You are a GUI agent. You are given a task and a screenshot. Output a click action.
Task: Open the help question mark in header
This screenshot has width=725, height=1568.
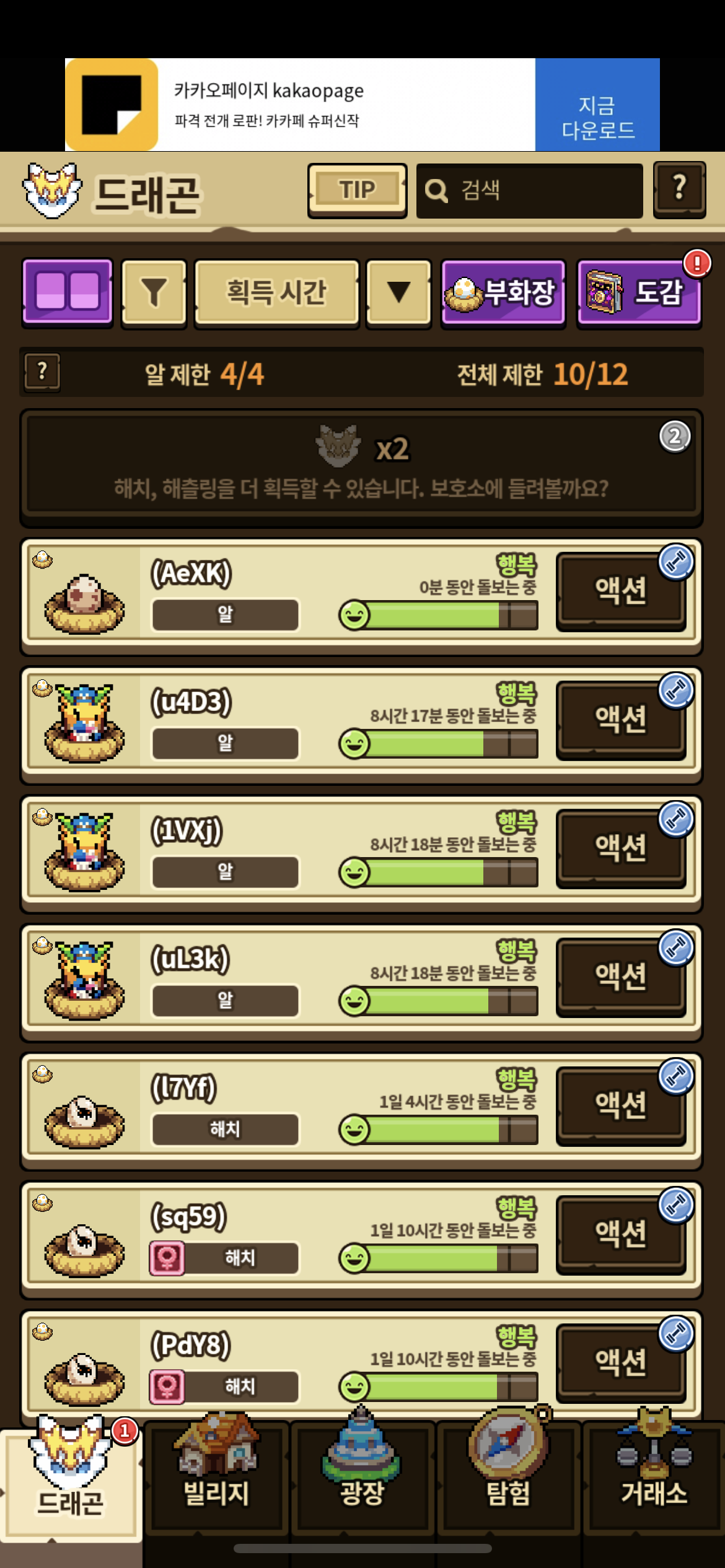point(679,189)
